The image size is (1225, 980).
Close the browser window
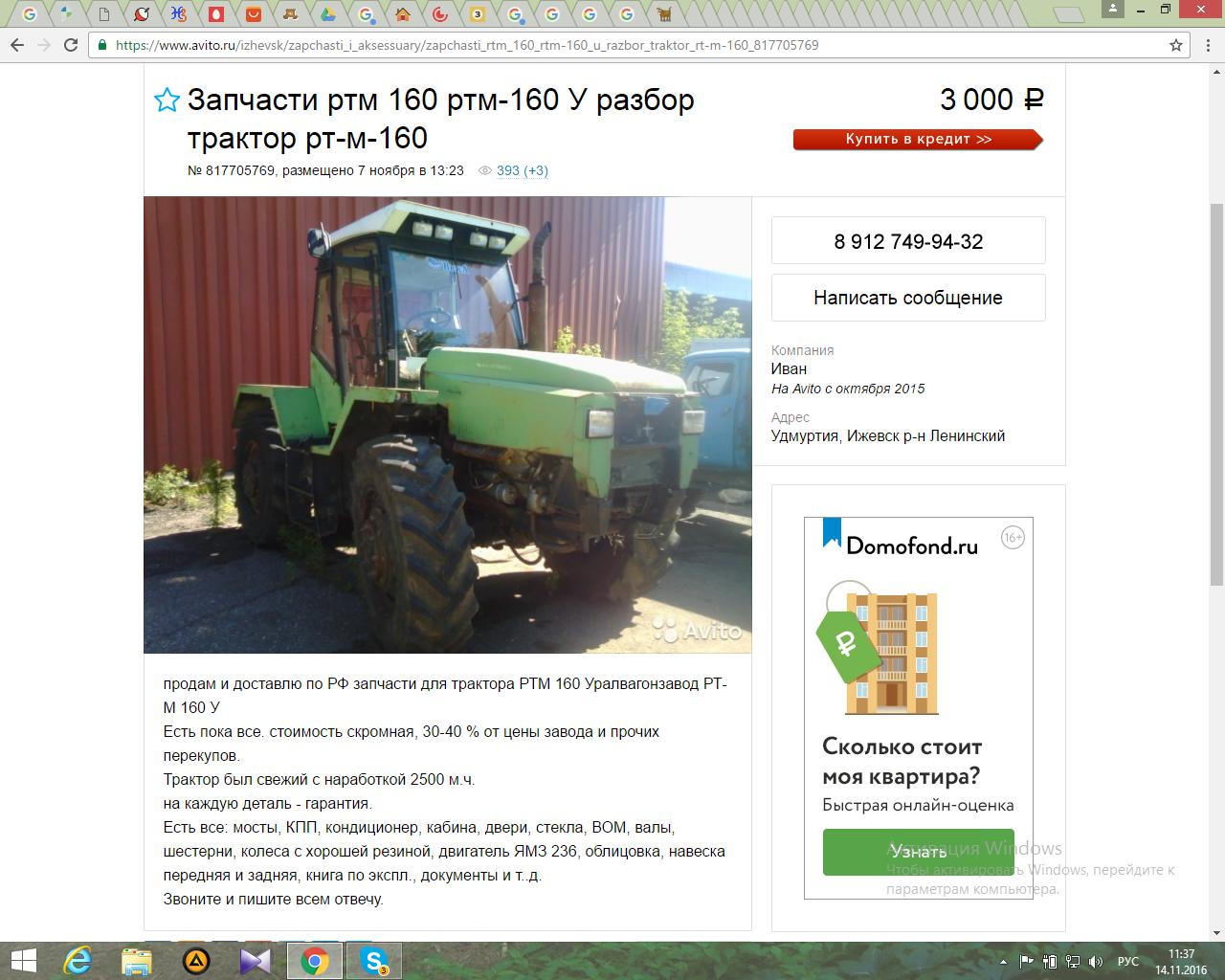[1203, 10]
